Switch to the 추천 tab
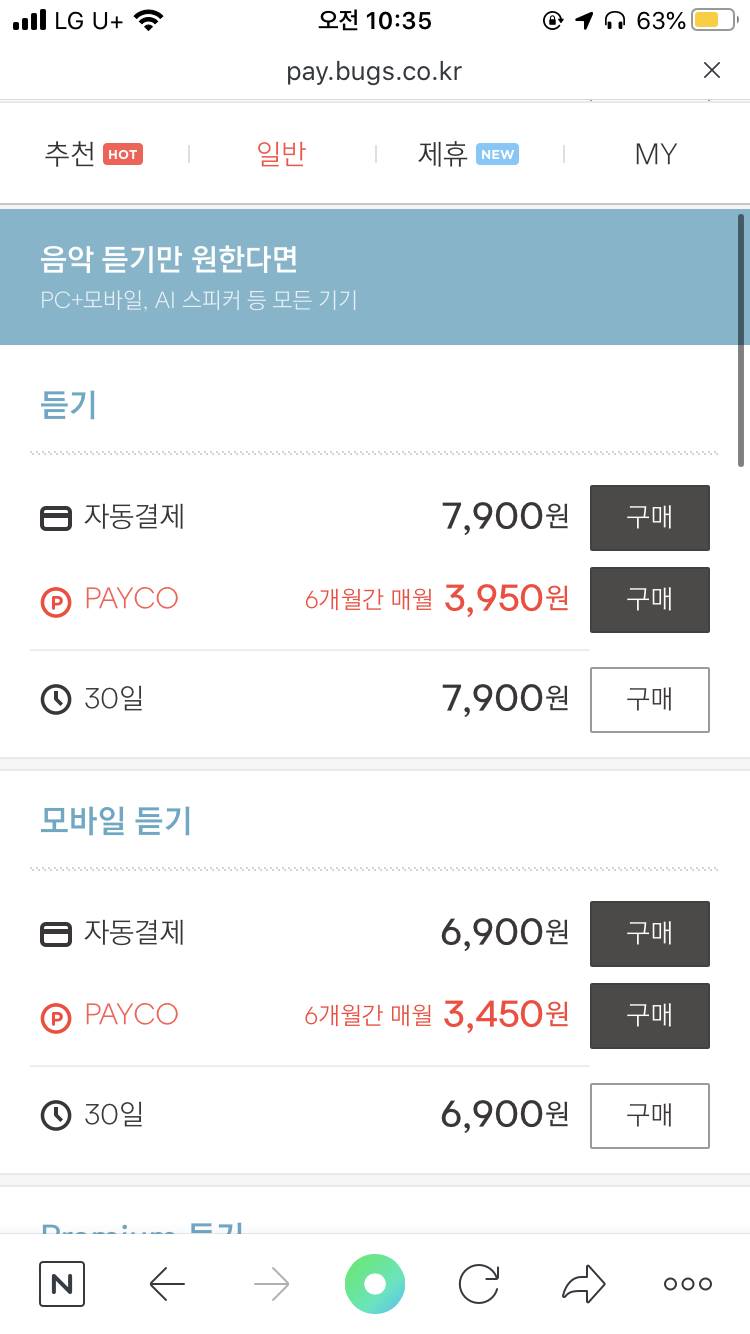 tap(93, 154)
